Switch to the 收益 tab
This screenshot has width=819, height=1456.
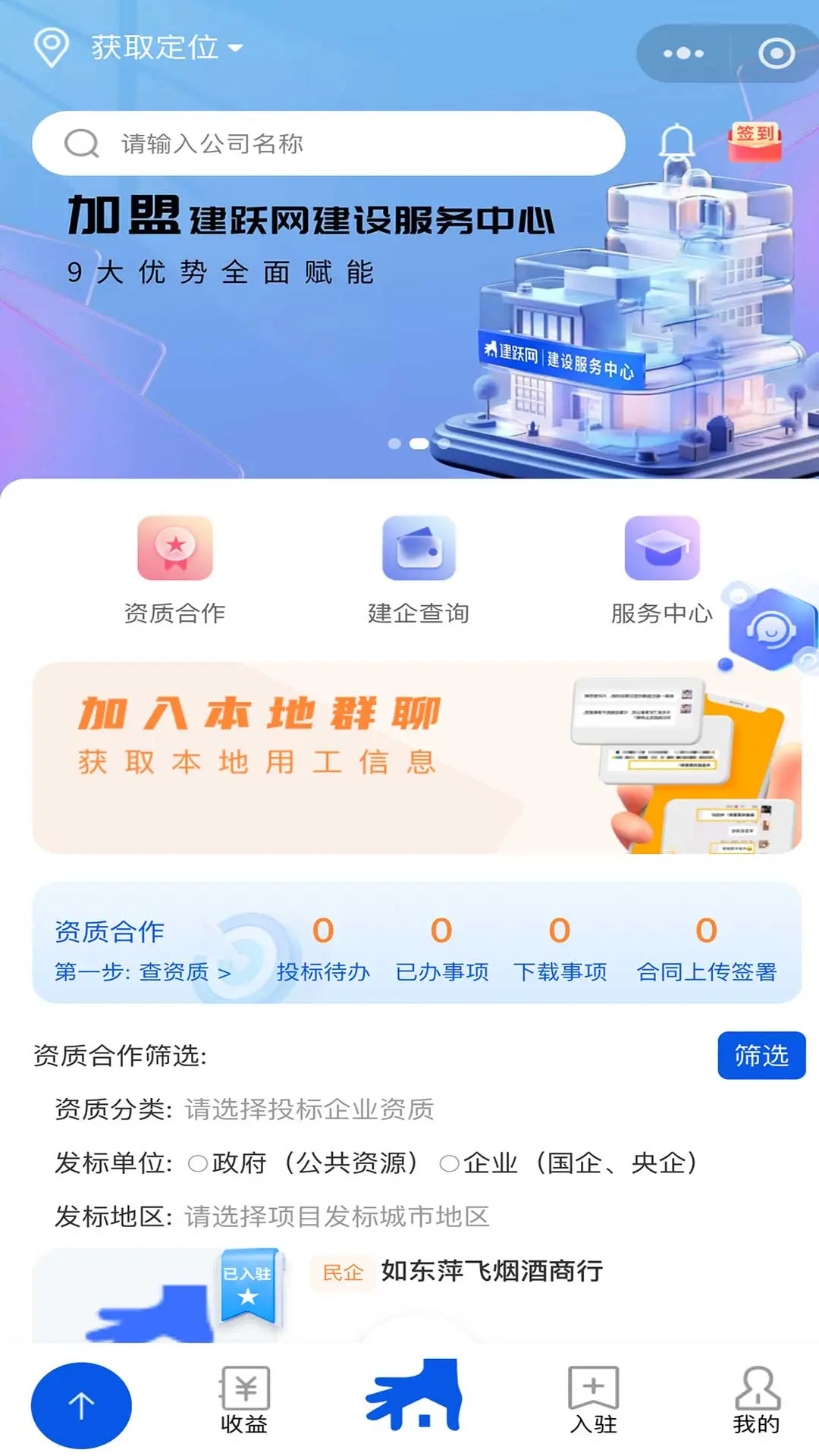[x=244, y=1401]
